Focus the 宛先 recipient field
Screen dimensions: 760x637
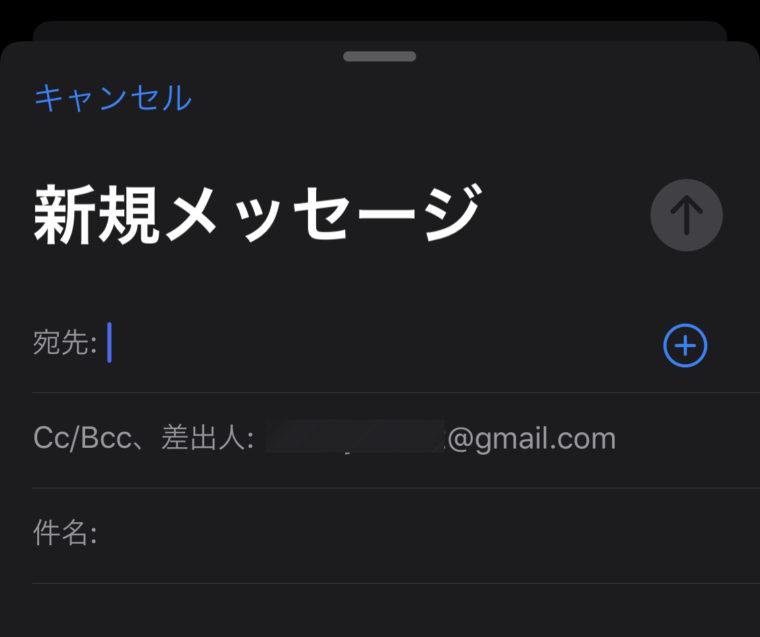(370, 345)
